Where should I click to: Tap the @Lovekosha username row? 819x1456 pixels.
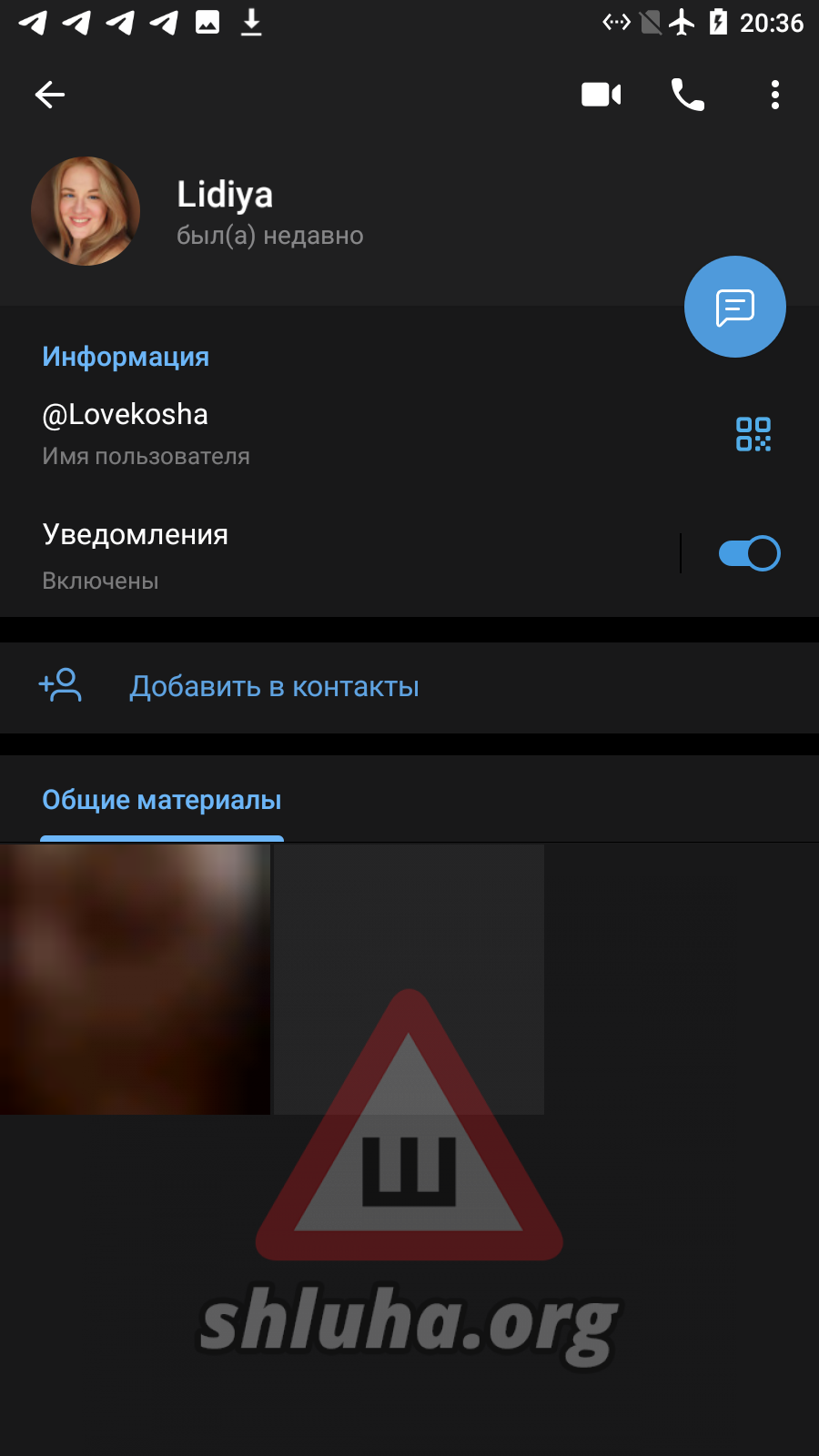pos(273,432)
